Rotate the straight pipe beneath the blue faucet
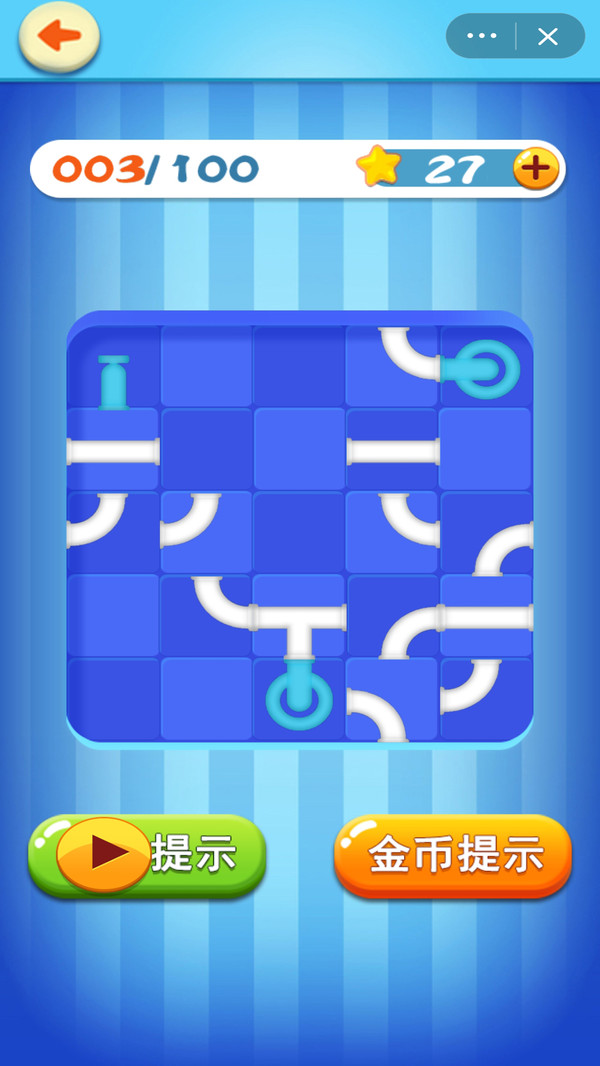 [x=113, y=451]
